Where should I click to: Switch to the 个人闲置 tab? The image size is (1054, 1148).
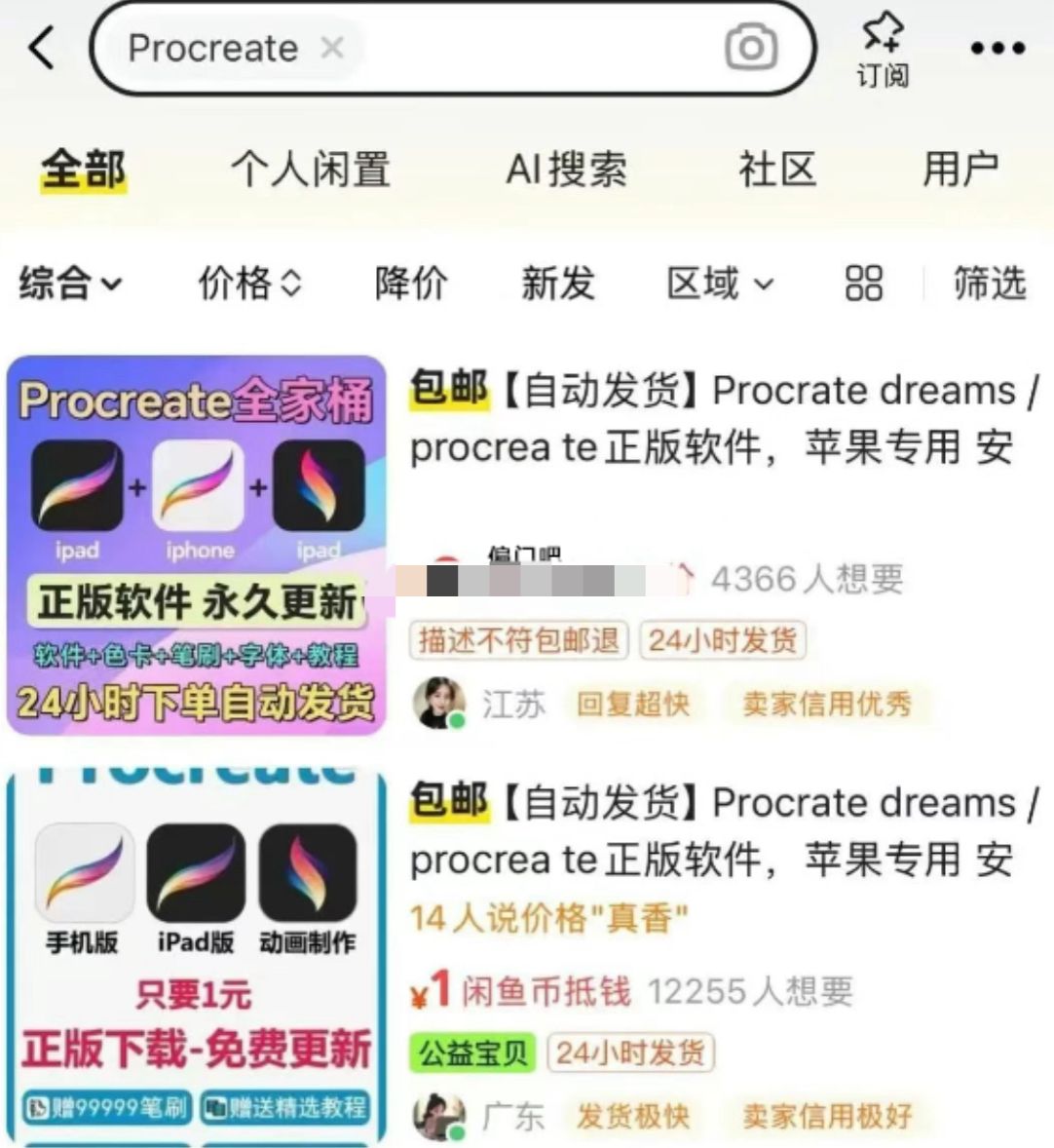pos(311,170)
